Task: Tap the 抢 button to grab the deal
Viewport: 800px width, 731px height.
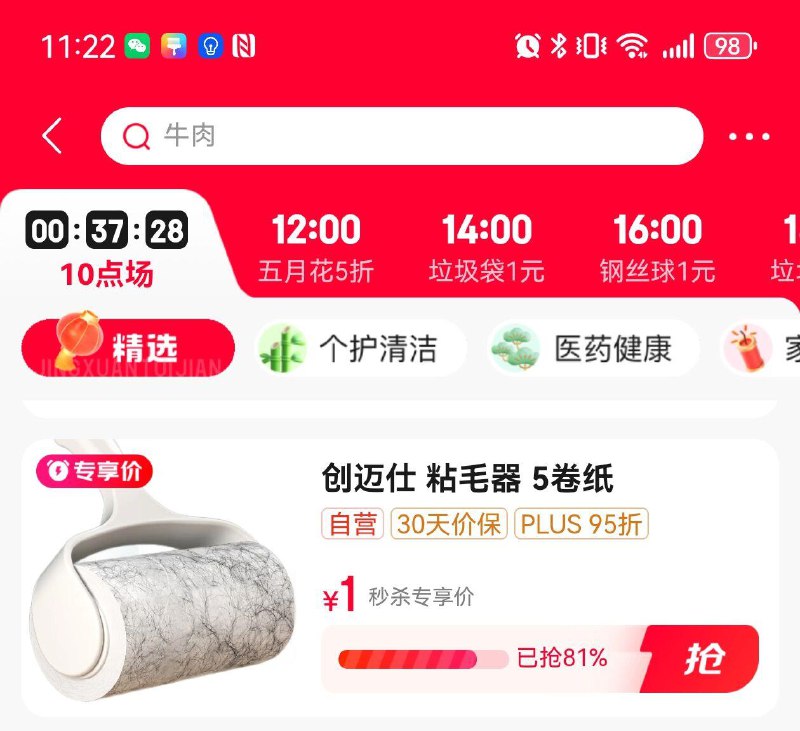Action: pos(703,658)
